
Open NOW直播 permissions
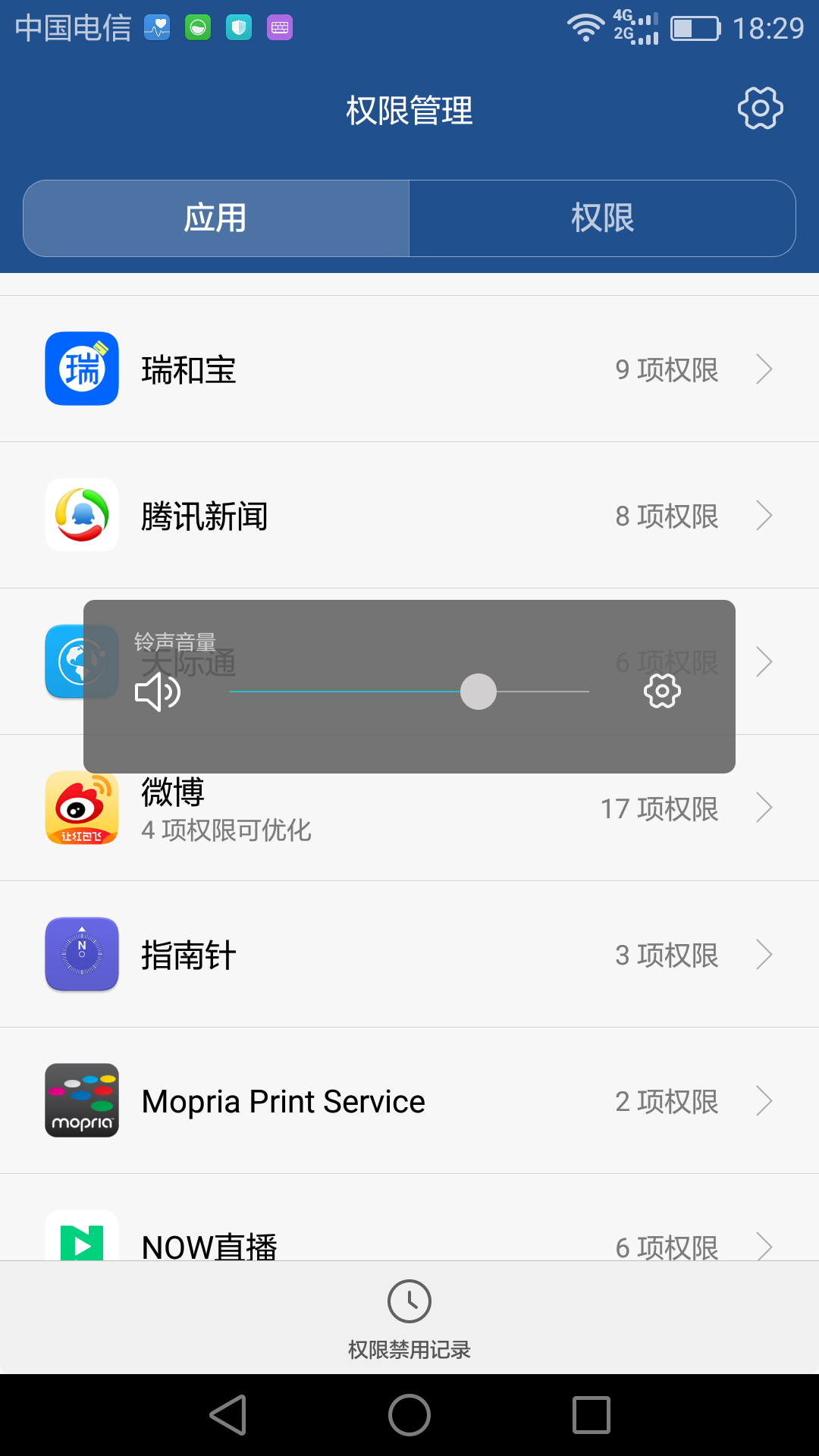409,1218
